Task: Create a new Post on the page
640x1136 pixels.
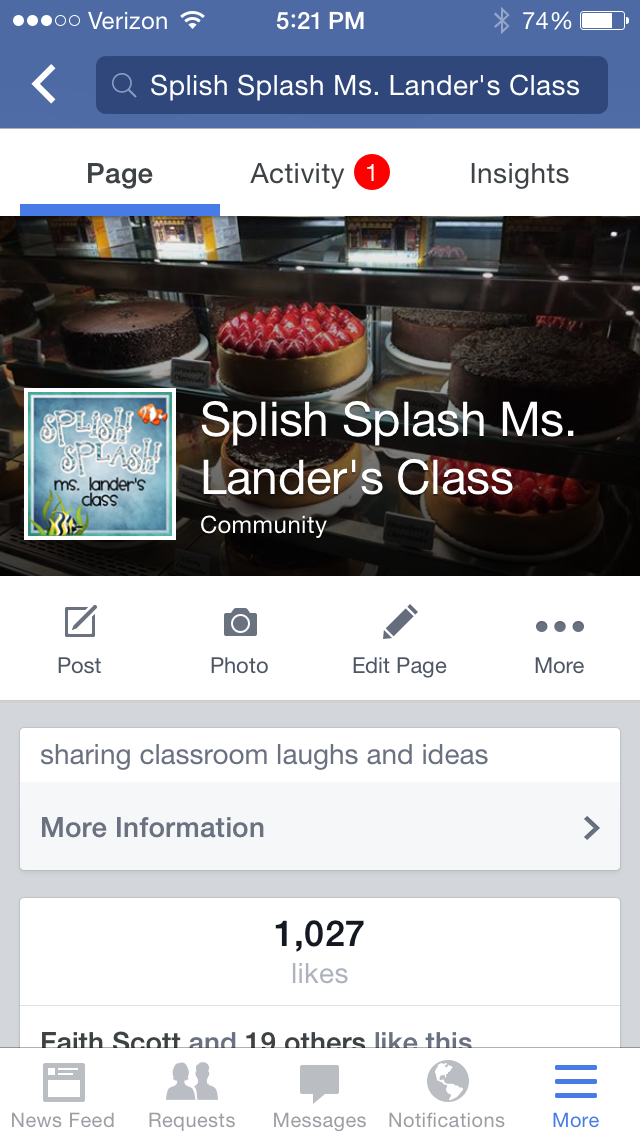Action: 79,642
